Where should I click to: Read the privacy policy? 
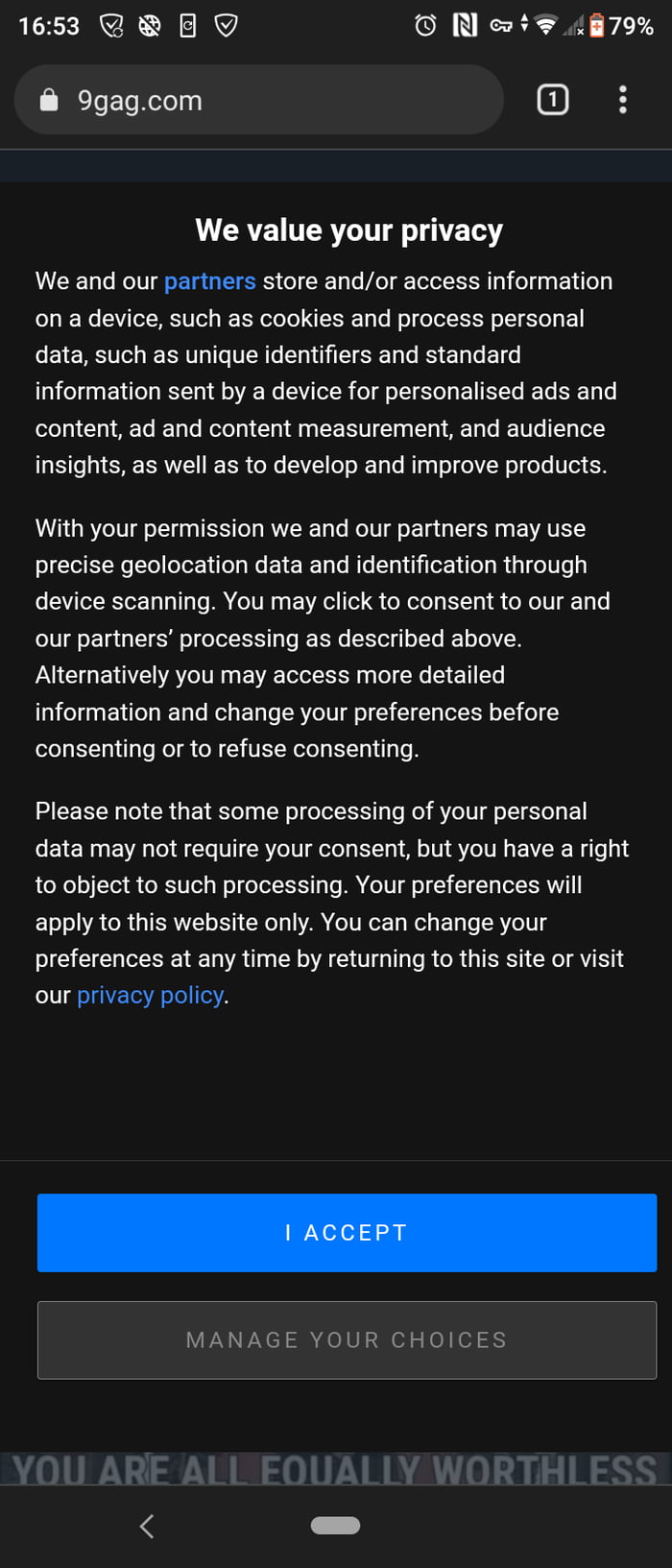[150, 995]
